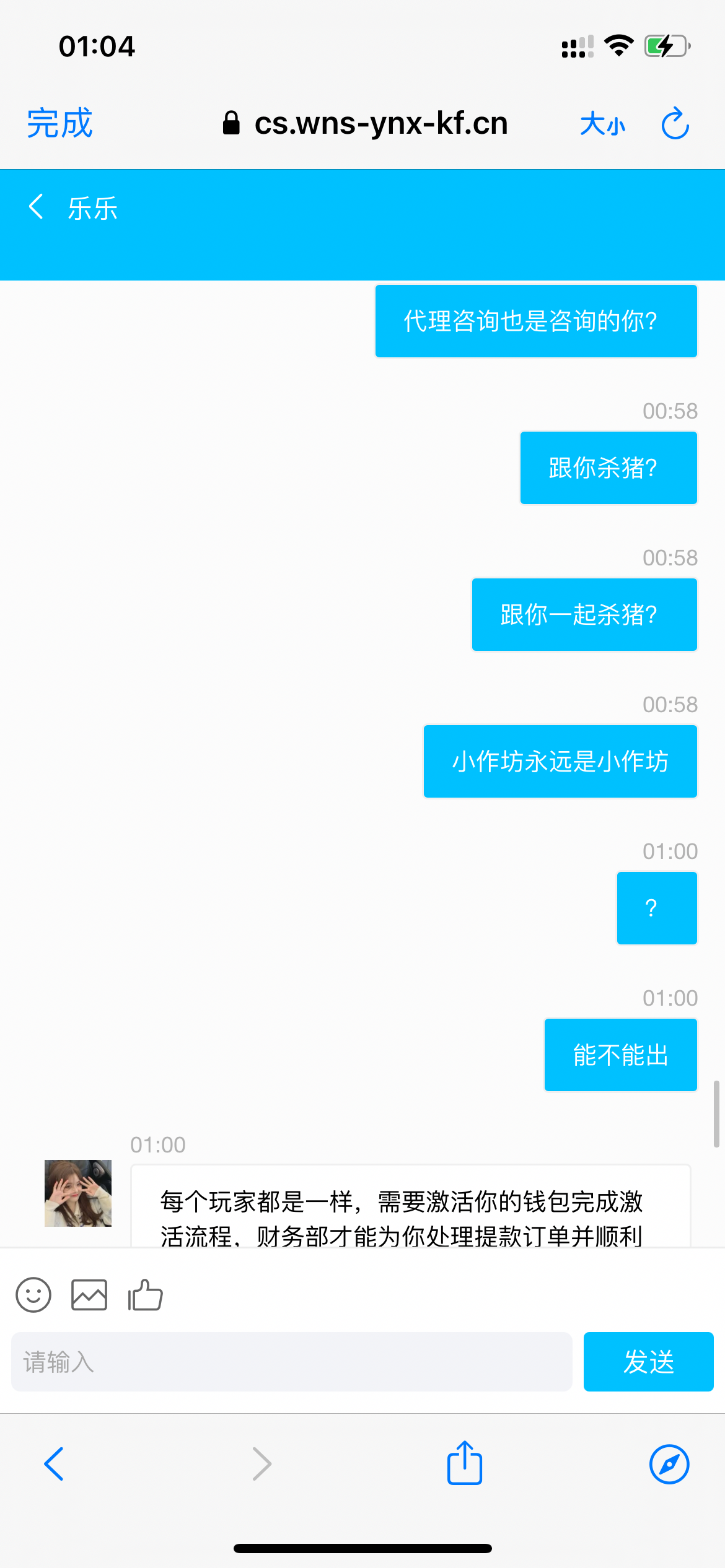Image resolution: width=725 pixels, height=1568 pixels.
Task: Tap the 请输入 message input field
Action: 291,1362
